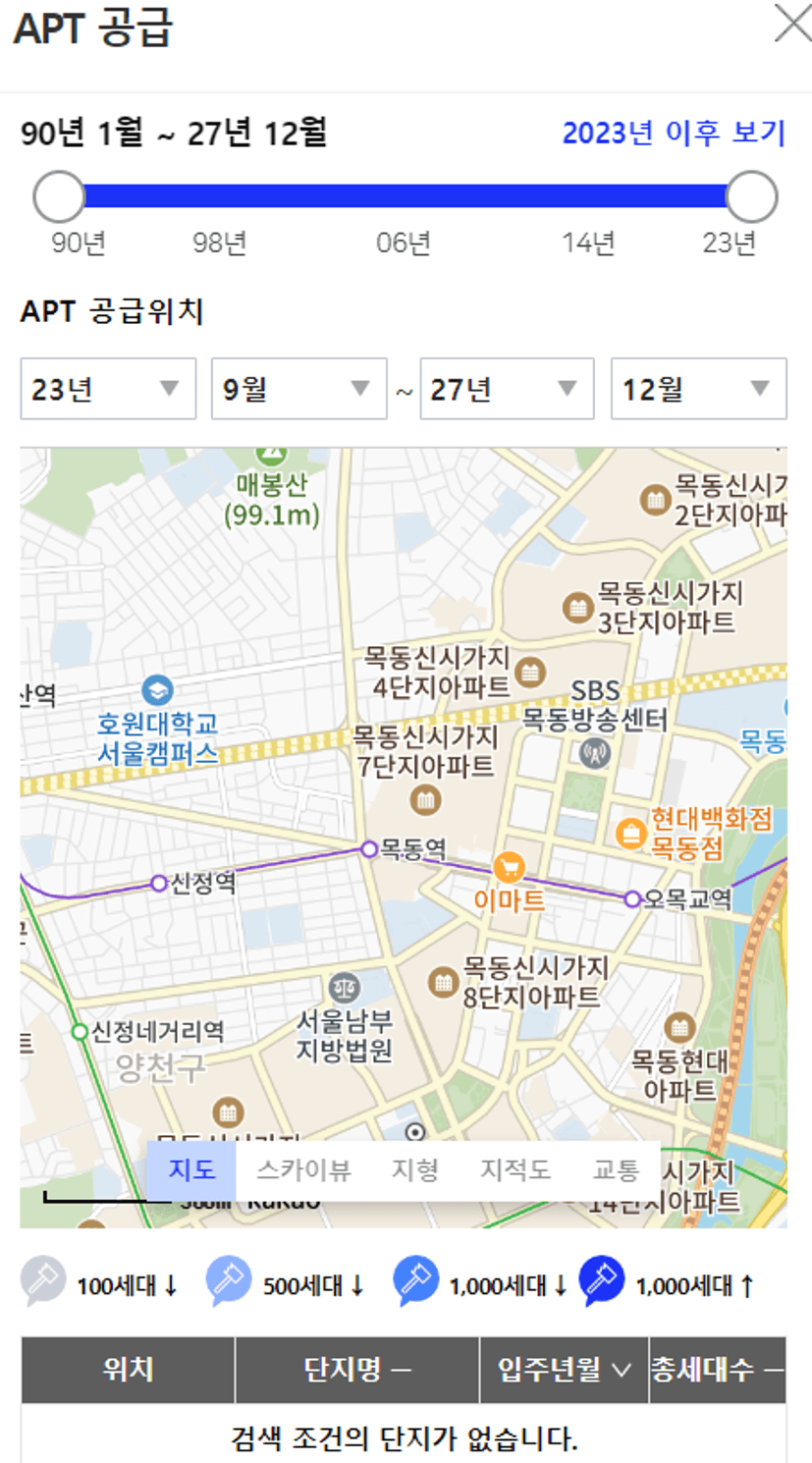Switch the map to 지도 view

(191, 1170)
